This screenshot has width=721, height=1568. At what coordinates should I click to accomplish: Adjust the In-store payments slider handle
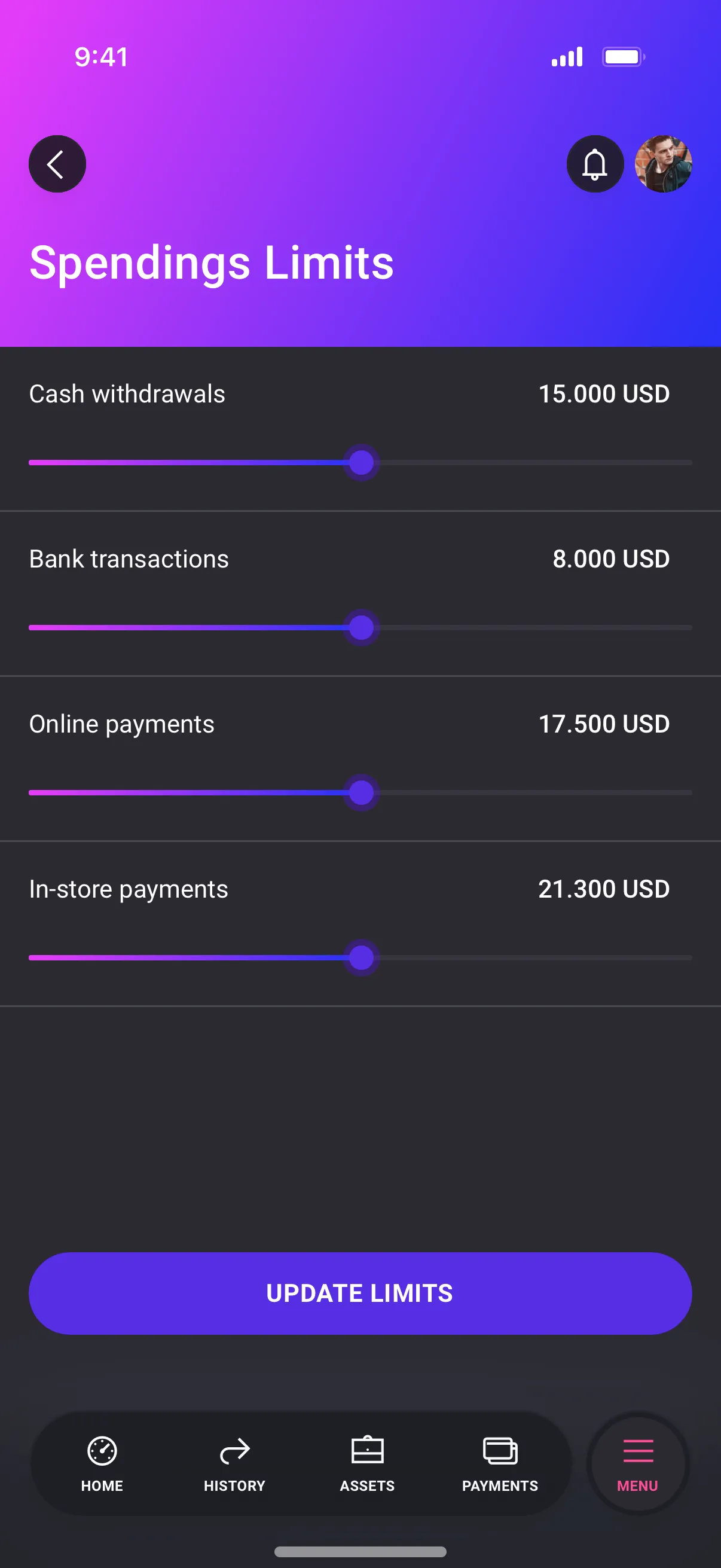[x=361, y=957]
